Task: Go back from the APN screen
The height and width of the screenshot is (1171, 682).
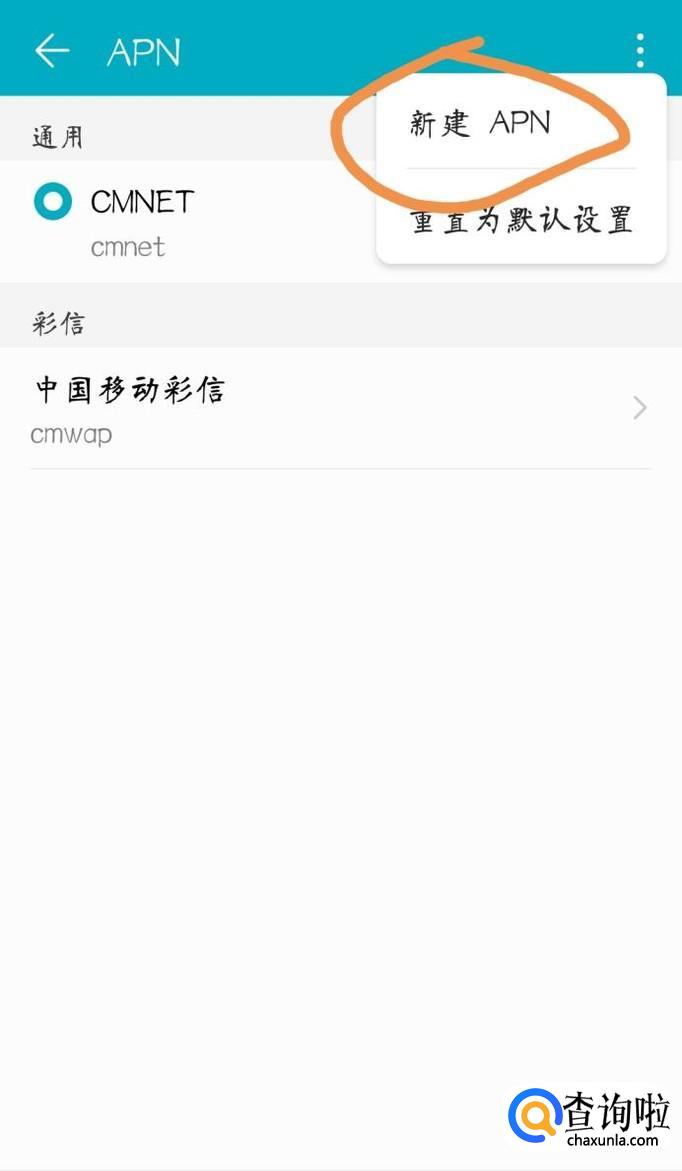Action: pyautogui.click(x=52, y=51)
